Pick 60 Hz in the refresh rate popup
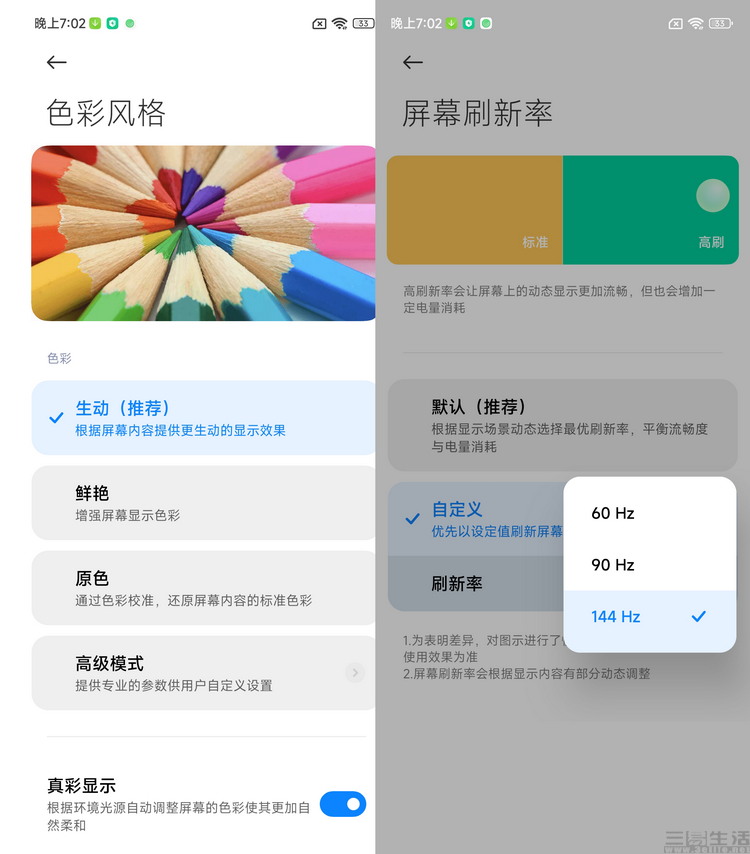 click(650, 513)
